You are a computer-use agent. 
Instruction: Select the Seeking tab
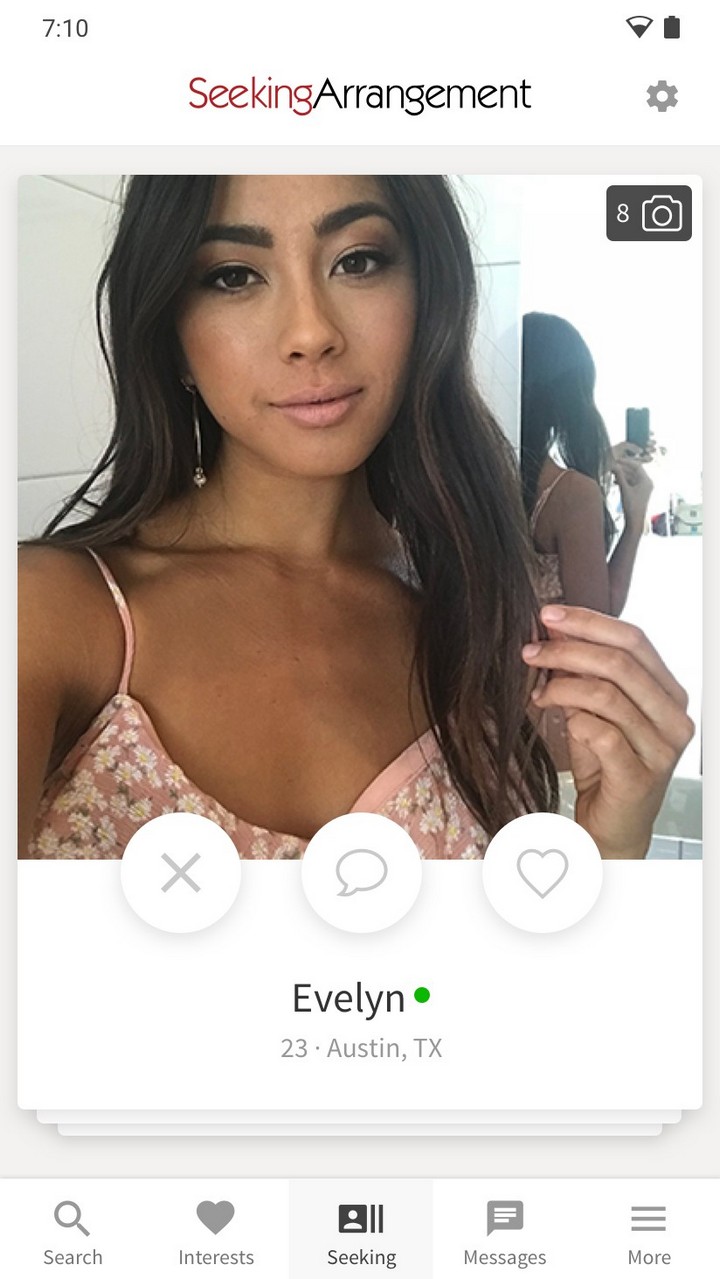click(x=361, y=1233)
